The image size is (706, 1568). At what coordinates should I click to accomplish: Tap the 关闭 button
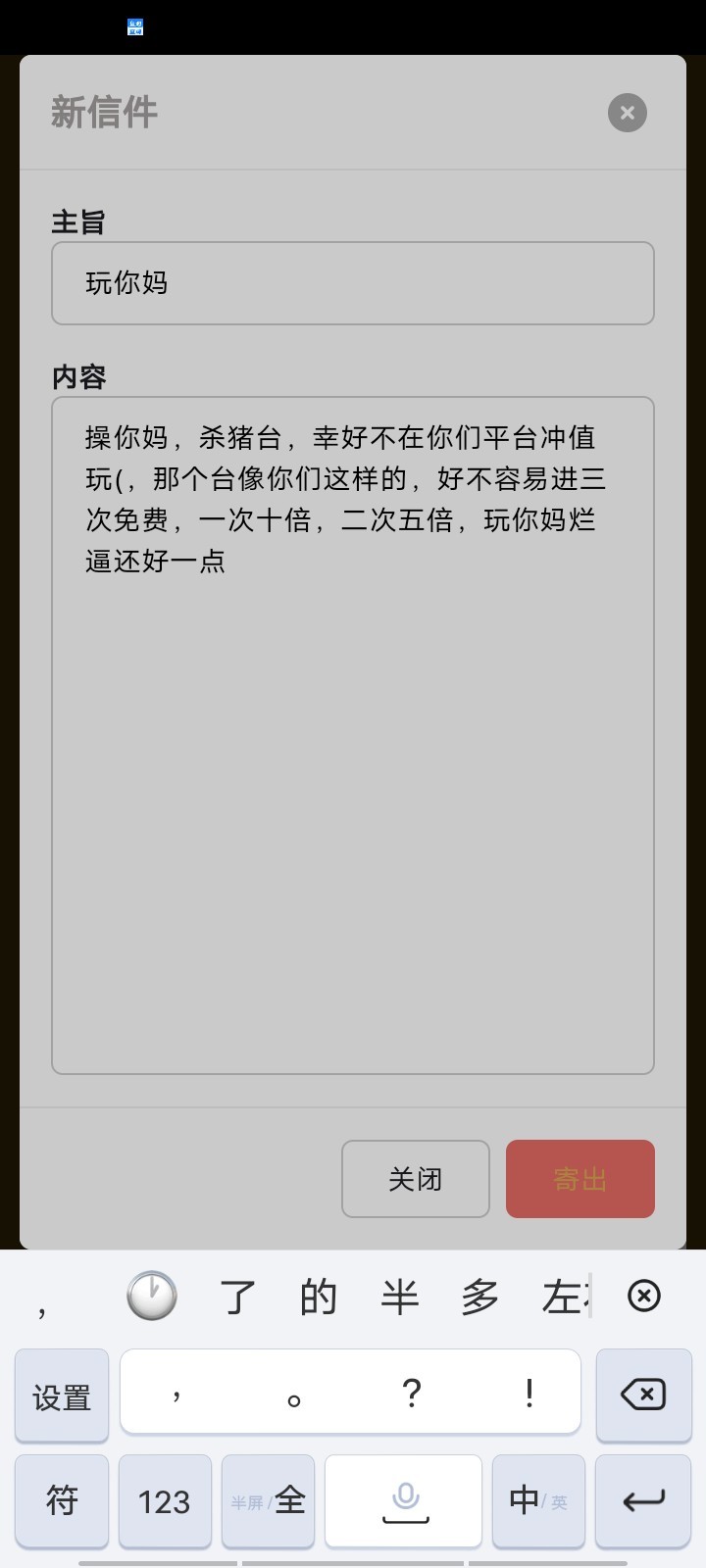[416, 1179]
